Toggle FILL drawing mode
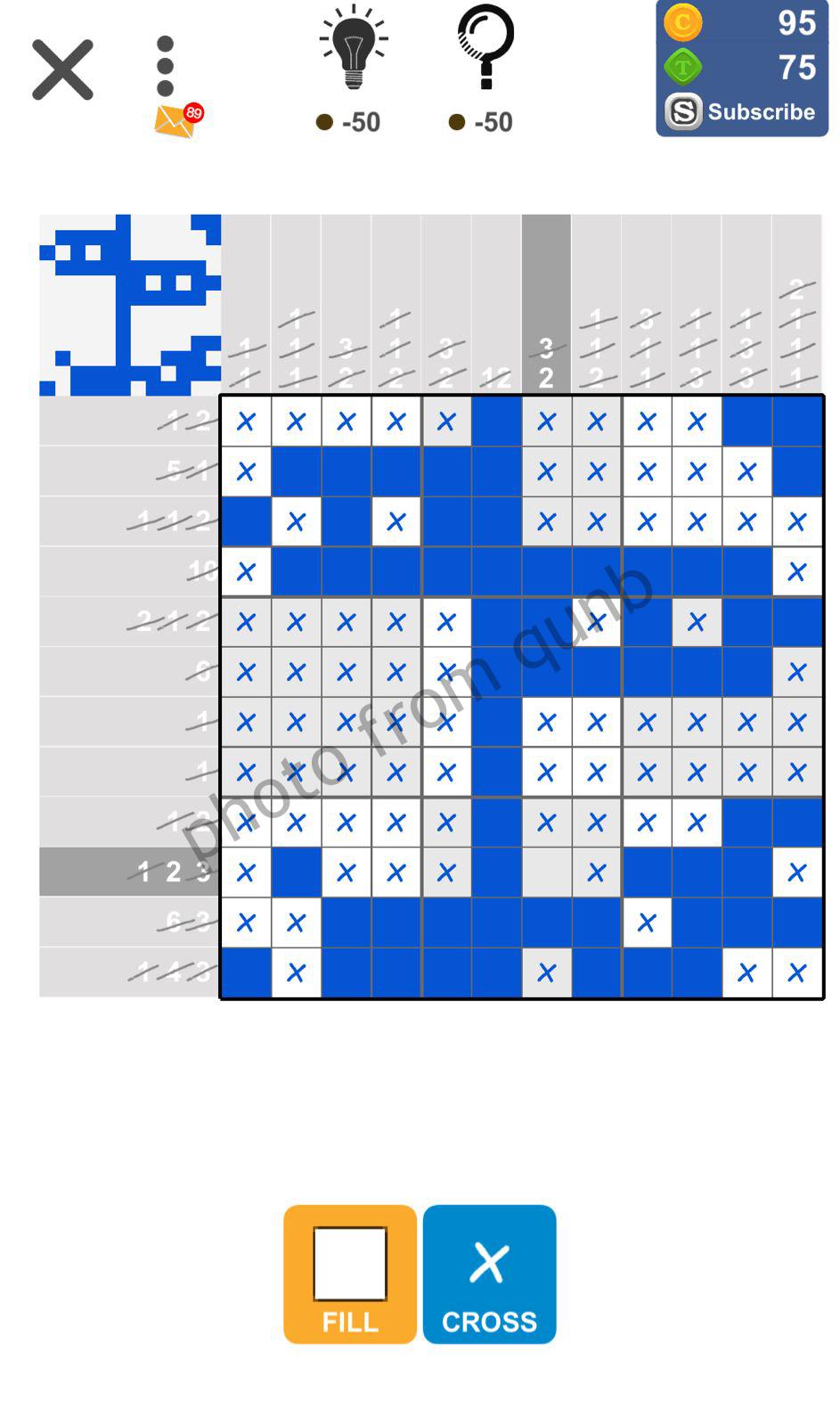The height and width of the screenshot is (1426, 840). pos(348,1274)
